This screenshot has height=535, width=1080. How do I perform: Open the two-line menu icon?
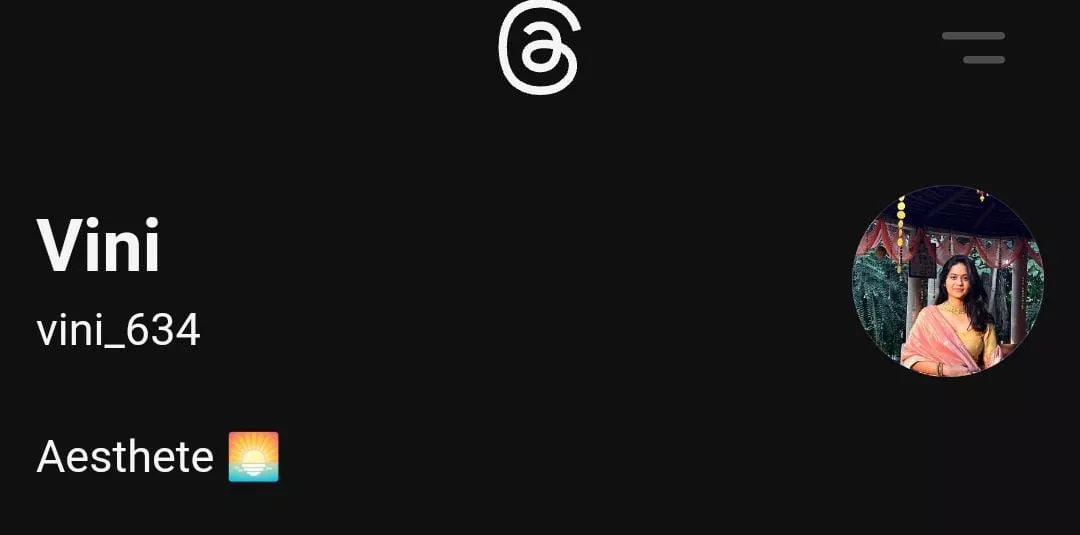click(x=974, y=47)
